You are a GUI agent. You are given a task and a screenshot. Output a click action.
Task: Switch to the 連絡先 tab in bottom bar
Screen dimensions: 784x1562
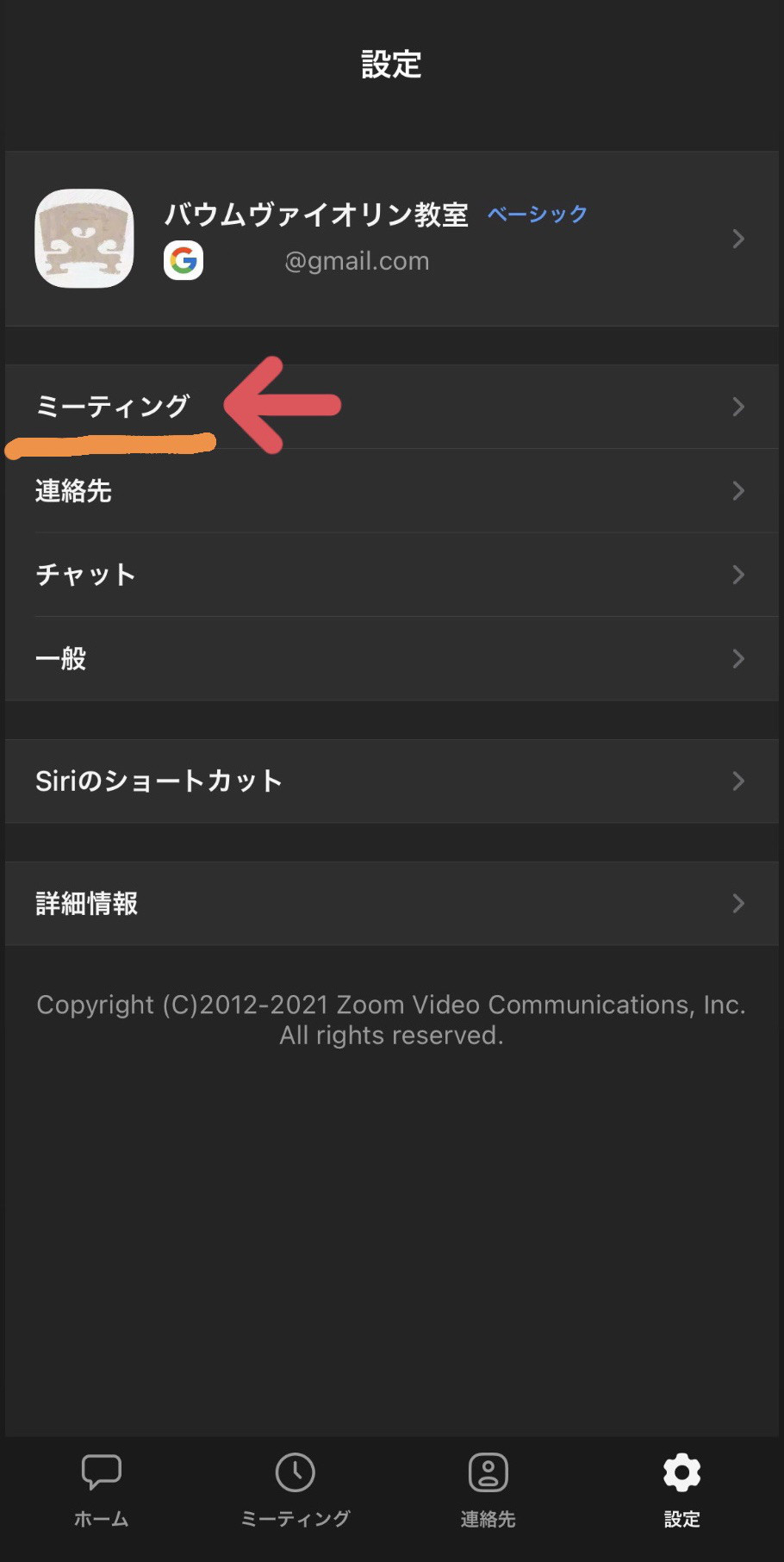(488, 1490)
